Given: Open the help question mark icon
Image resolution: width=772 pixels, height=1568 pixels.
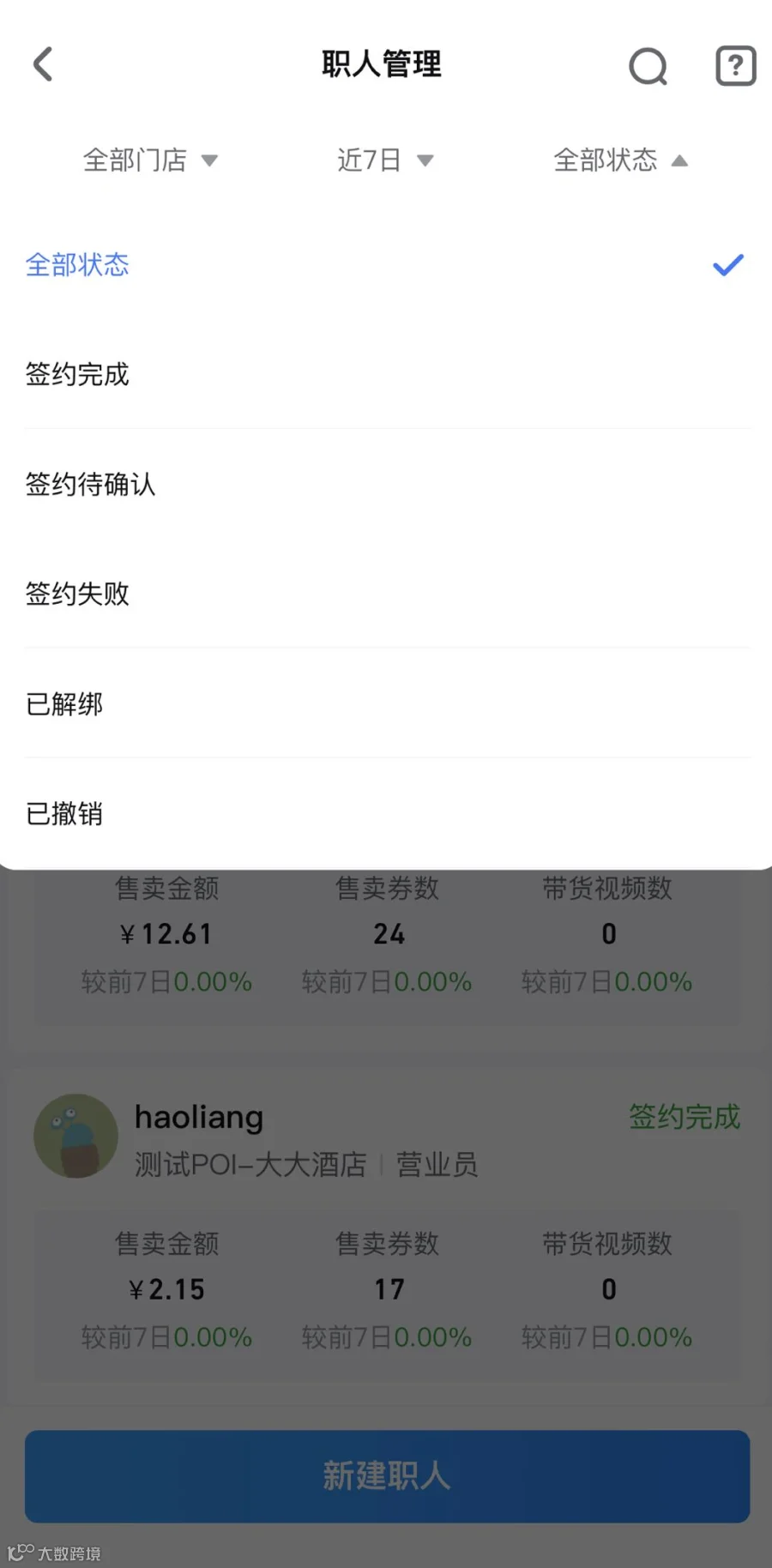Looking at the screenshot, I should [736, 66].
